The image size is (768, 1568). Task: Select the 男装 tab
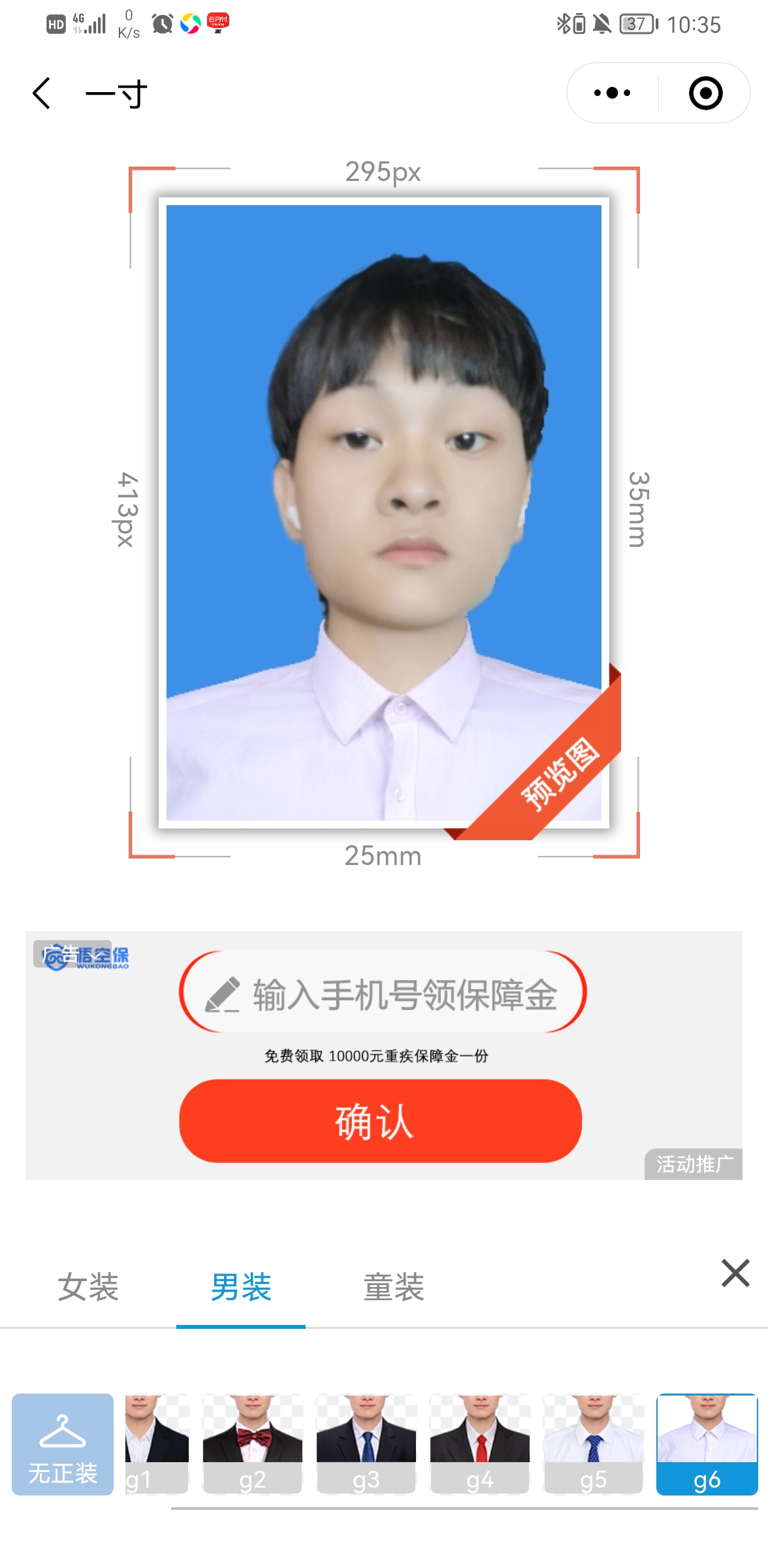click(241, 1287)
